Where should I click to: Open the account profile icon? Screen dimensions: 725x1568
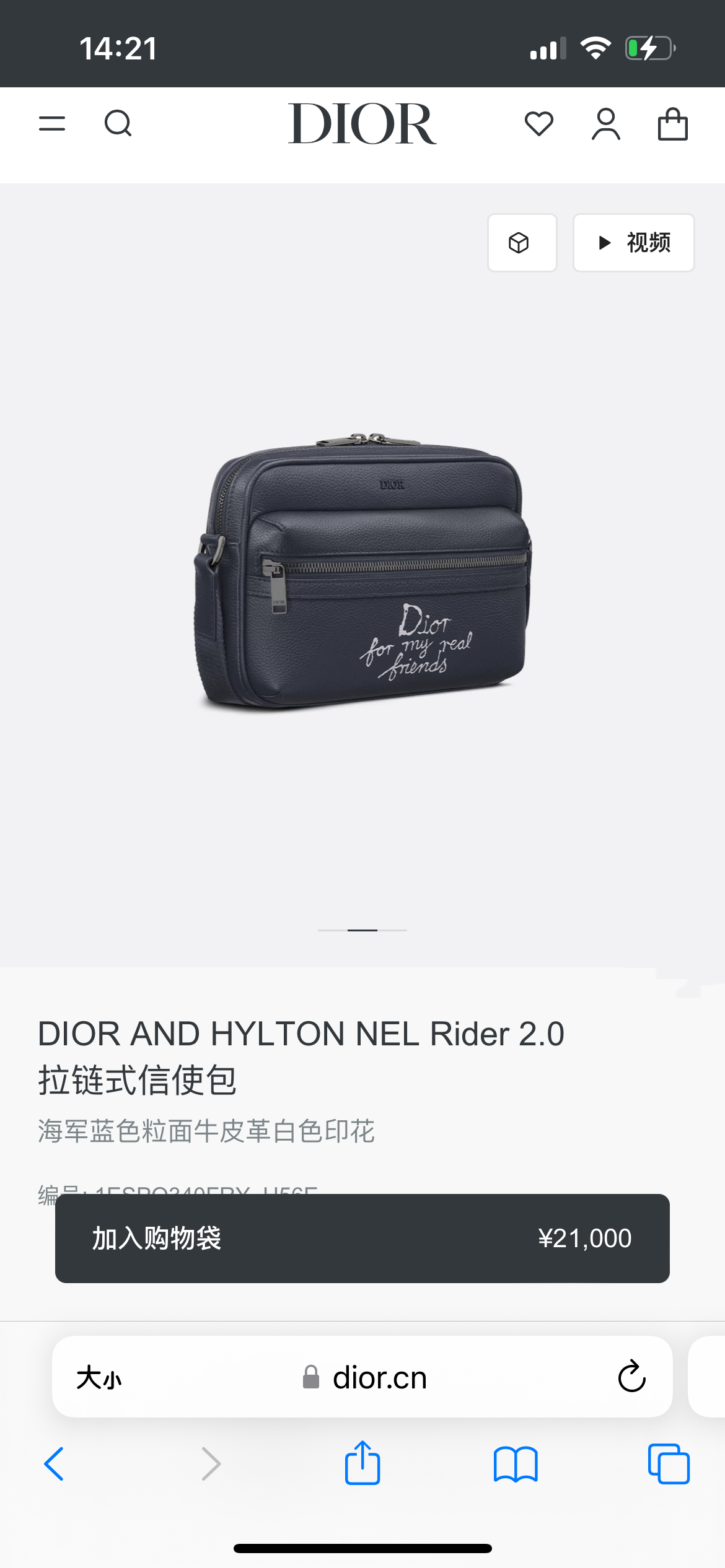coord(605,124)
